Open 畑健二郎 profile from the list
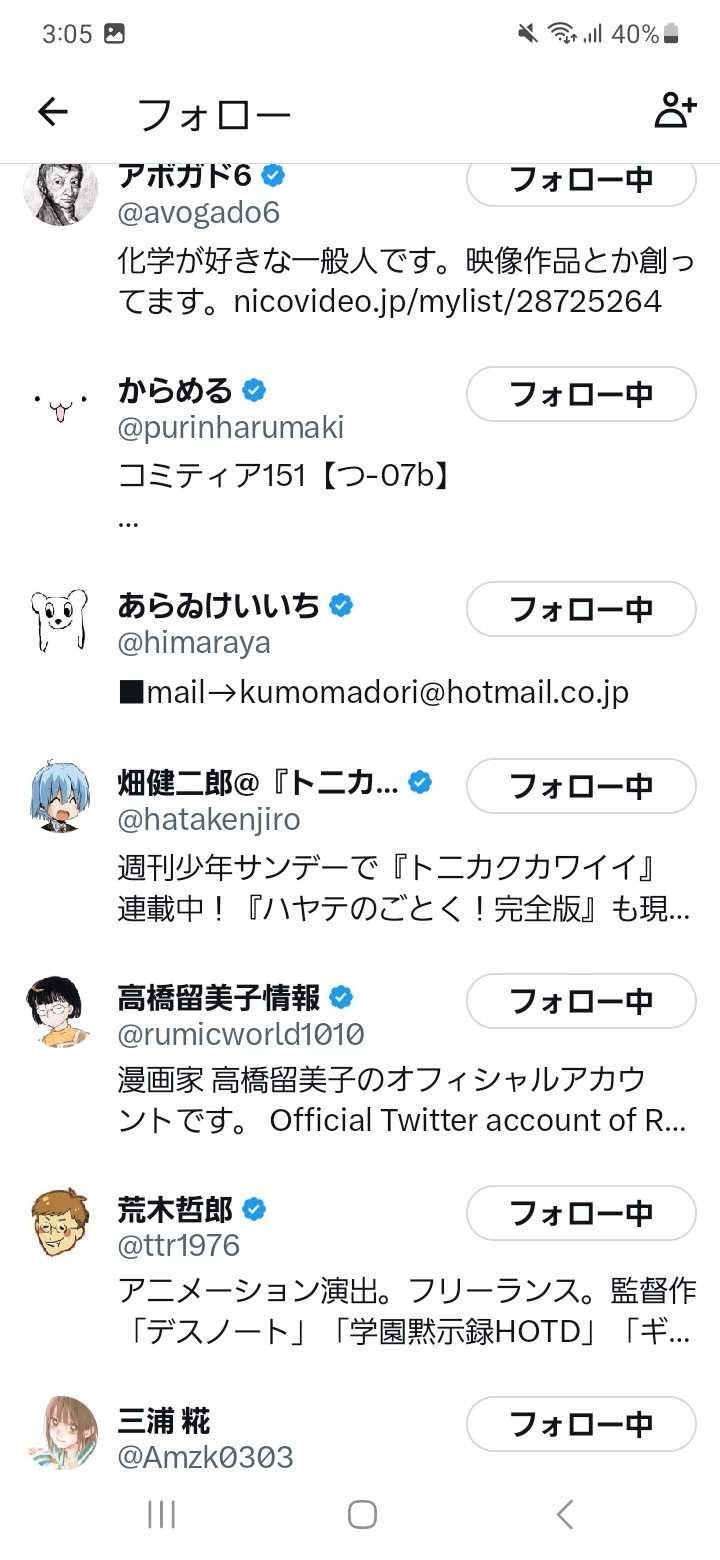This screenshot has height=1560, width=720. [258, 784]
